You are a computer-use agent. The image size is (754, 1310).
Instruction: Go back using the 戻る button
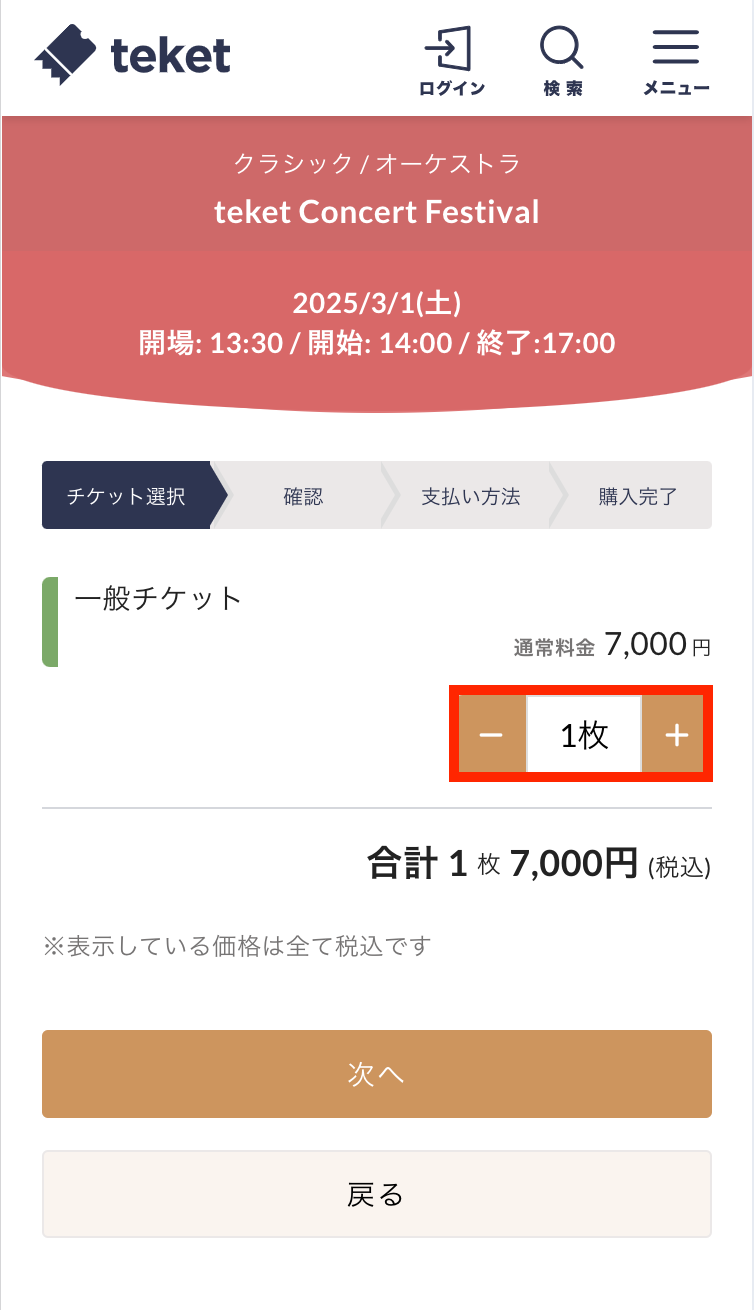pyautogui.click(x=376, y=1194)
